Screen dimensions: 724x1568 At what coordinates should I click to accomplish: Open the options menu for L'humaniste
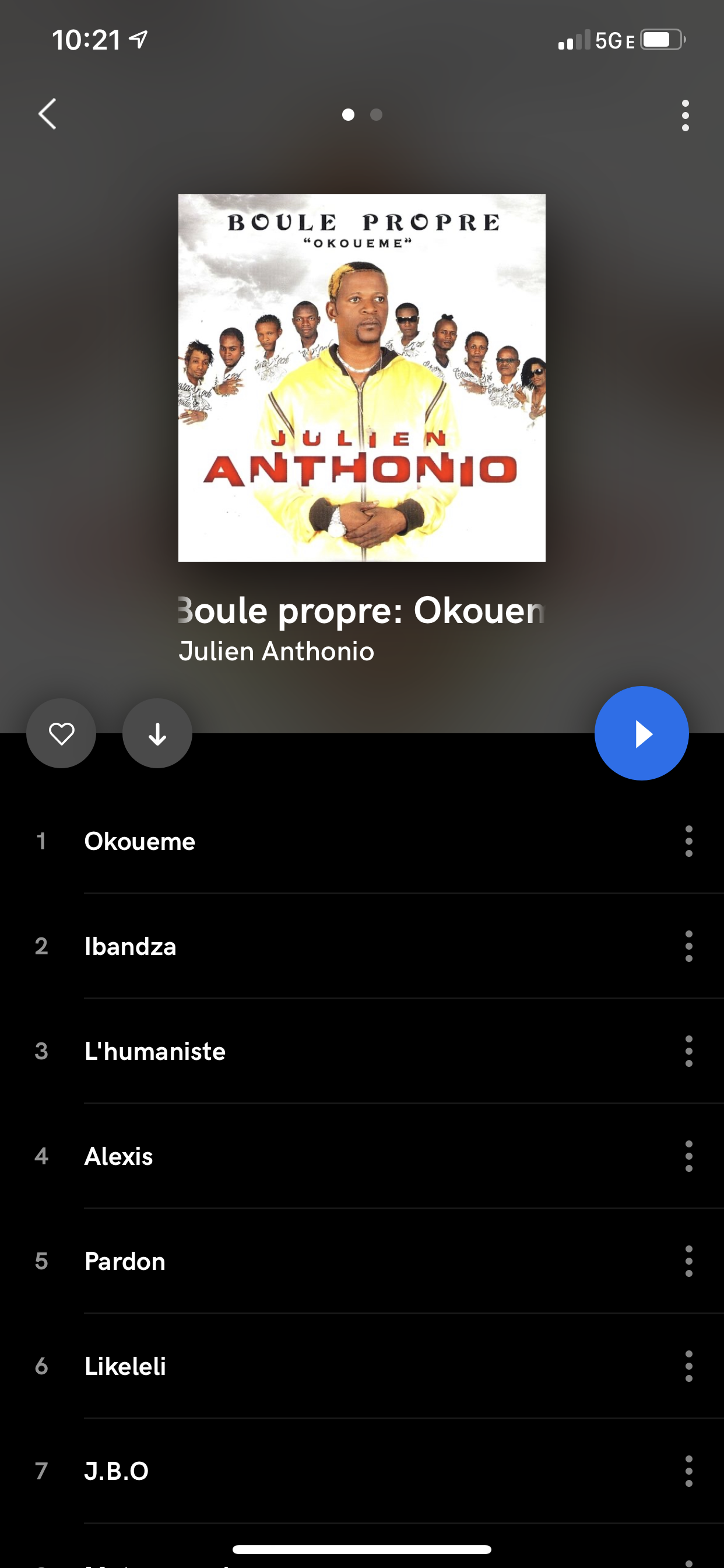click(x=688, y=1051)
